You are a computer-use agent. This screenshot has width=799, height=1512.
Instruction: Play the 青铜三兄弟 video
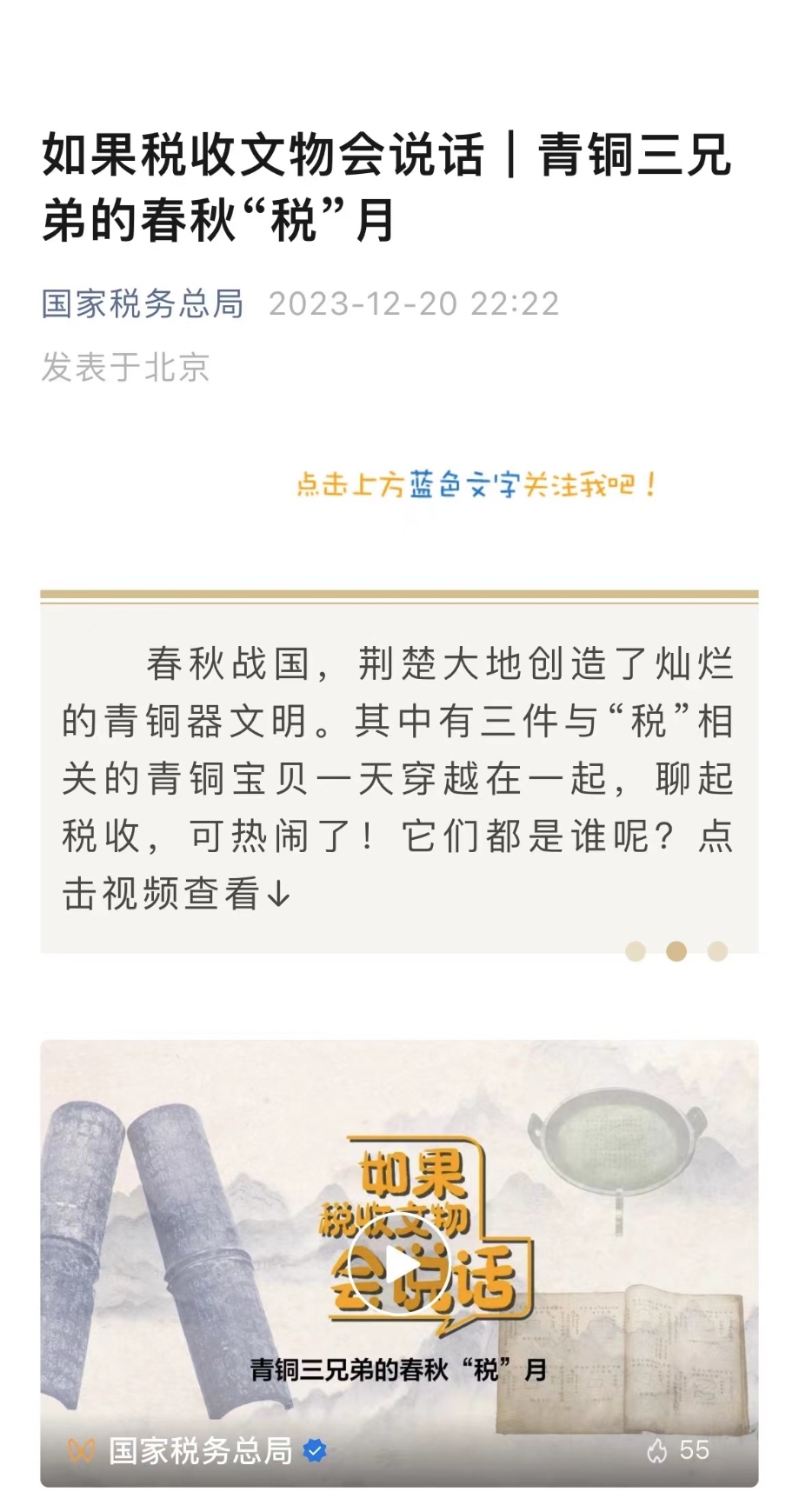pos(399,1264)
